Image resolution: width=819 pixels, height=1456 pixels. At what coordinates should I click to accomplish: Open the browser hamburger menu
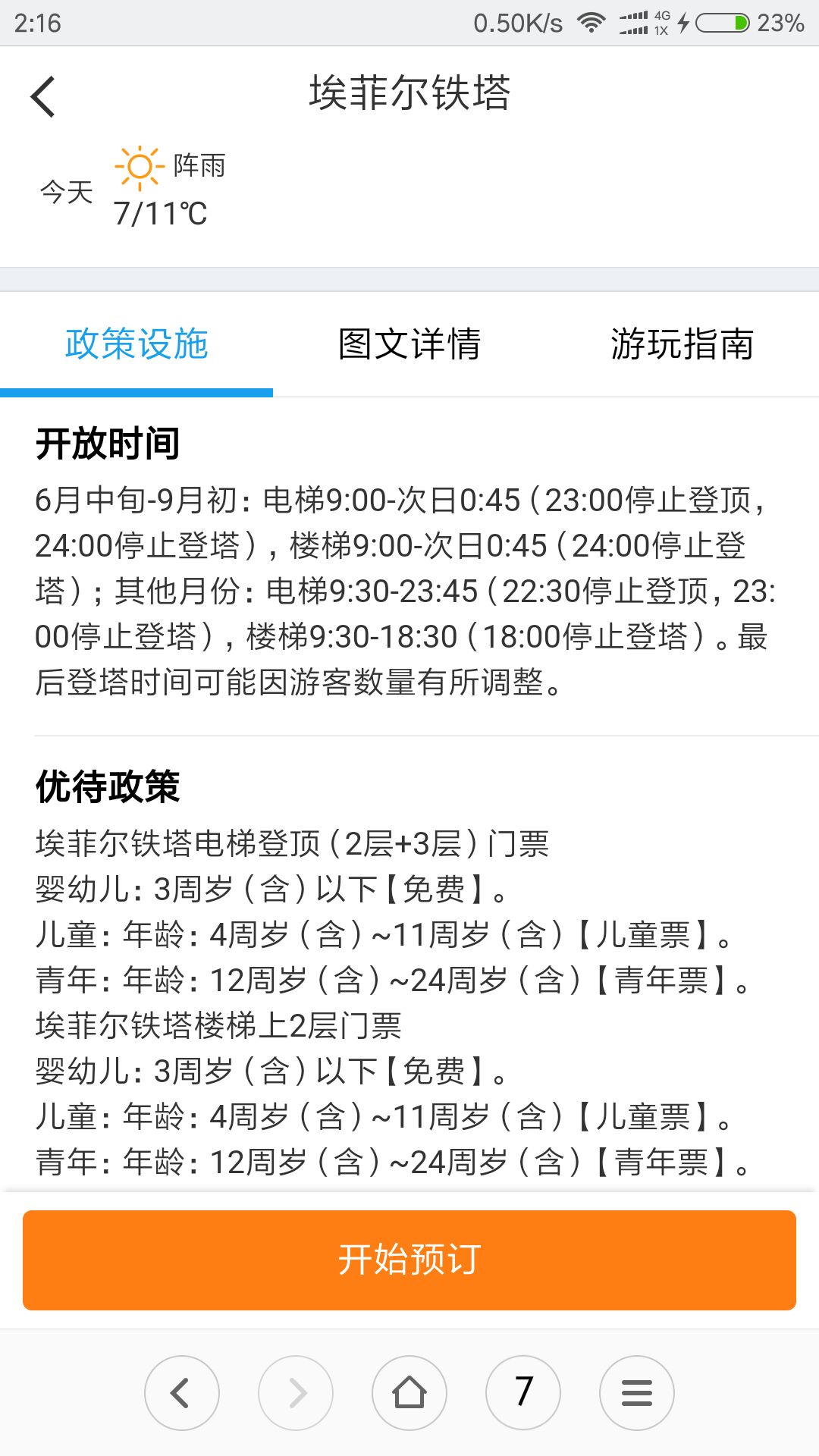pos(637,1393)
